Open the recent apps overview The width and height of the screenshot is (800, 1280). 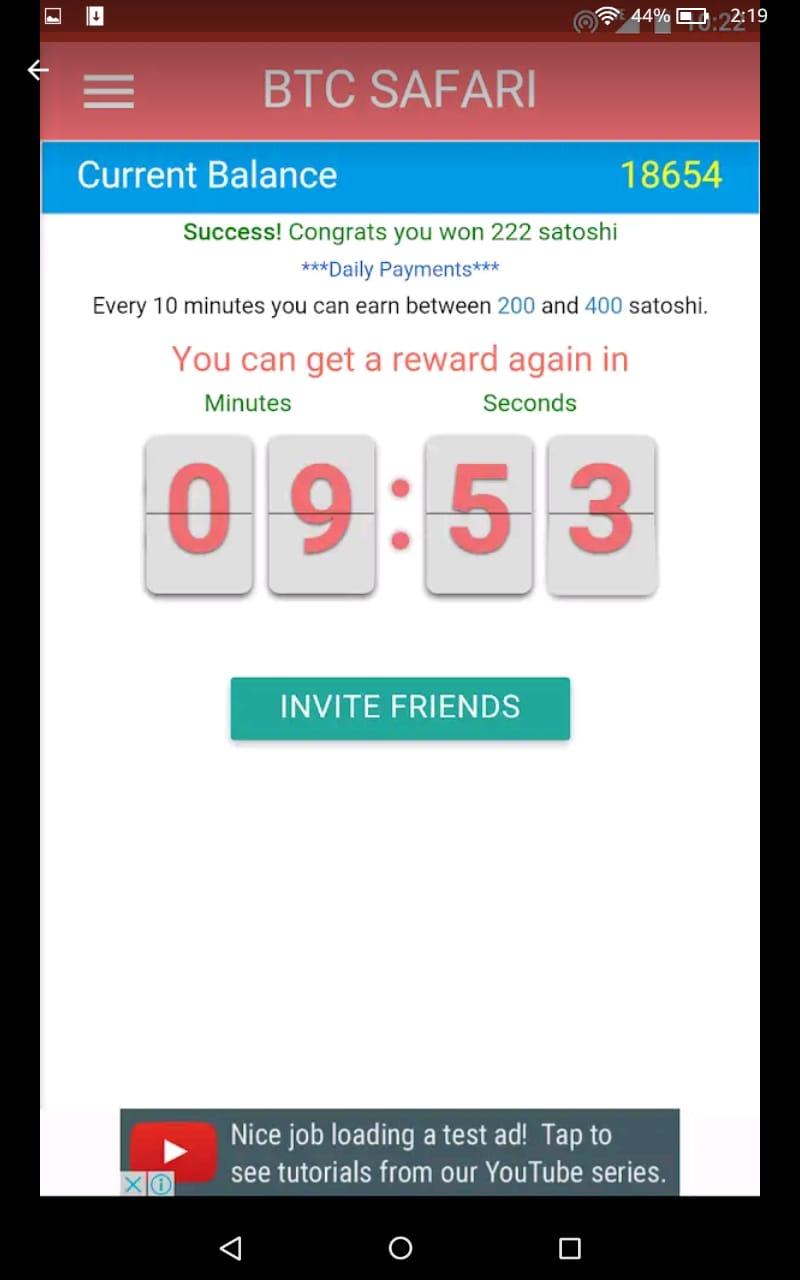coord(569,1247)
